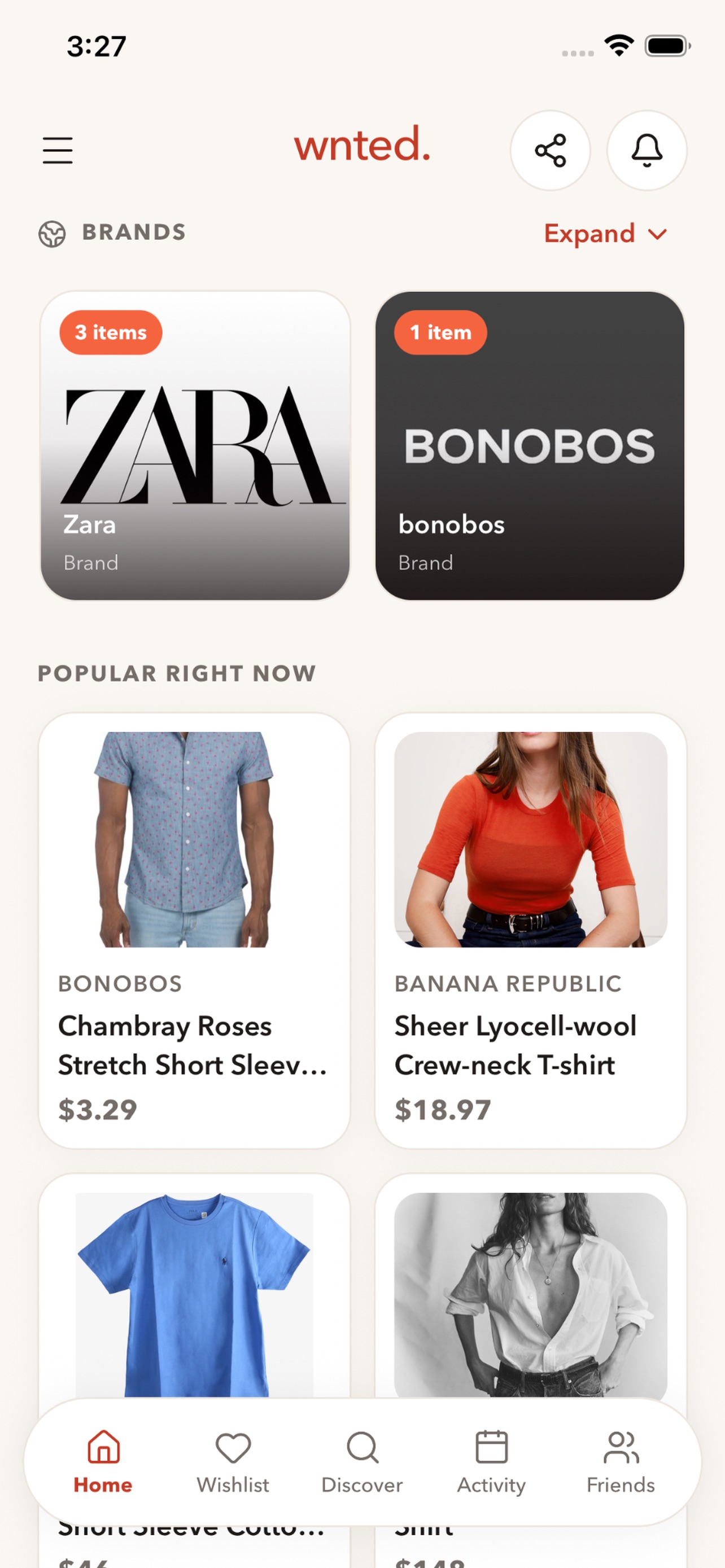725x1568 pixels.
Task: View the Sheer Lyocell-wool Crew-neck T-shirt
Action: tap(530, 931)
